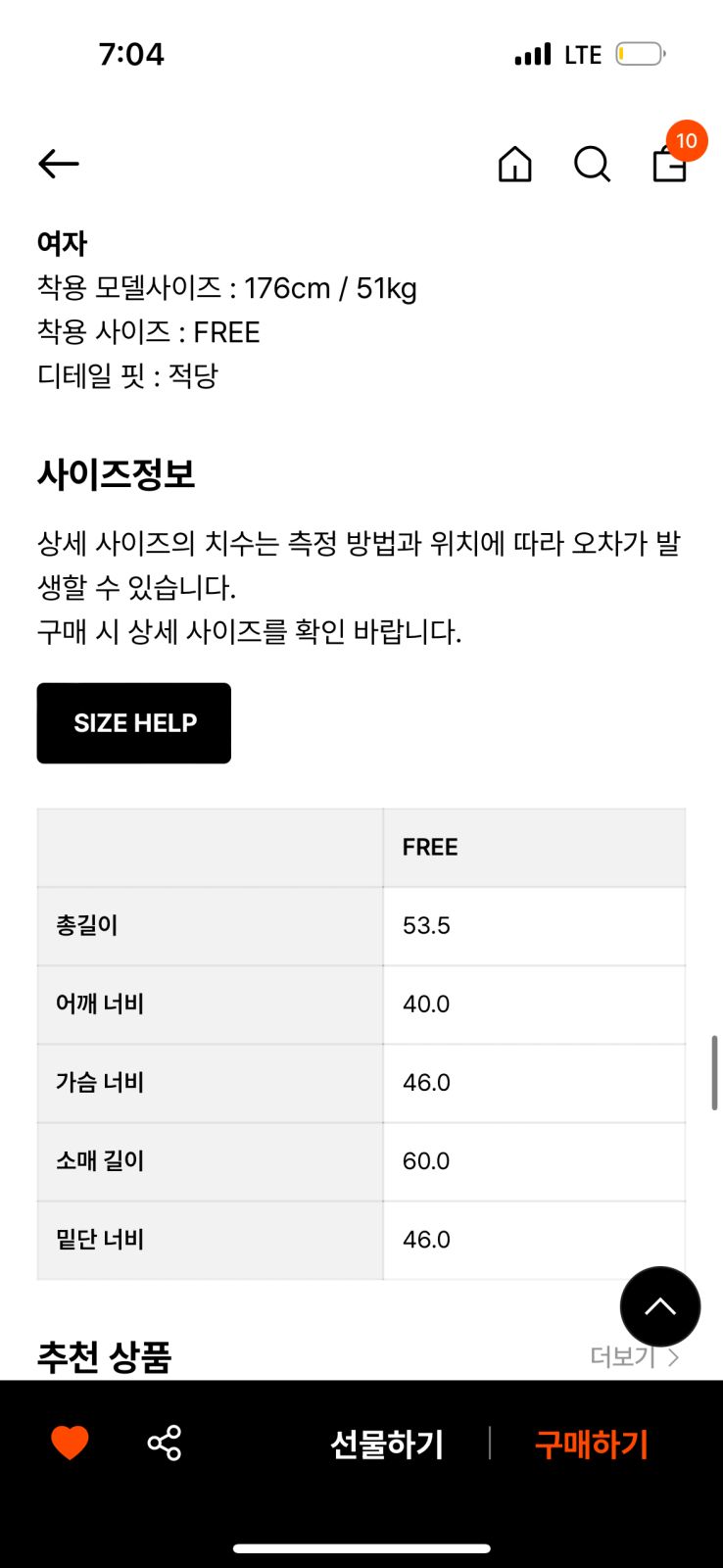
Task: Open the search magnifier icon
Action: click(592, 164)
